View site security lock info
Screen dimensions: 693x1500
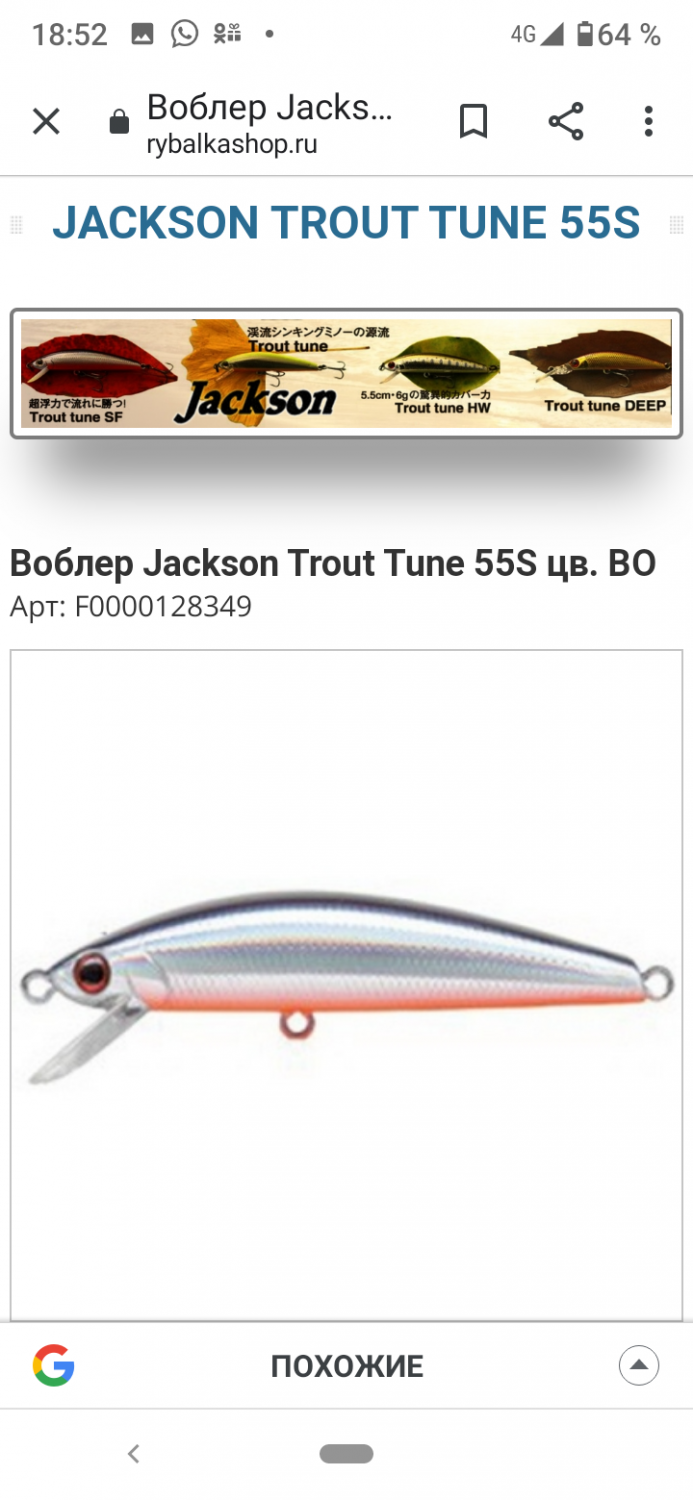tap(119, 123)
